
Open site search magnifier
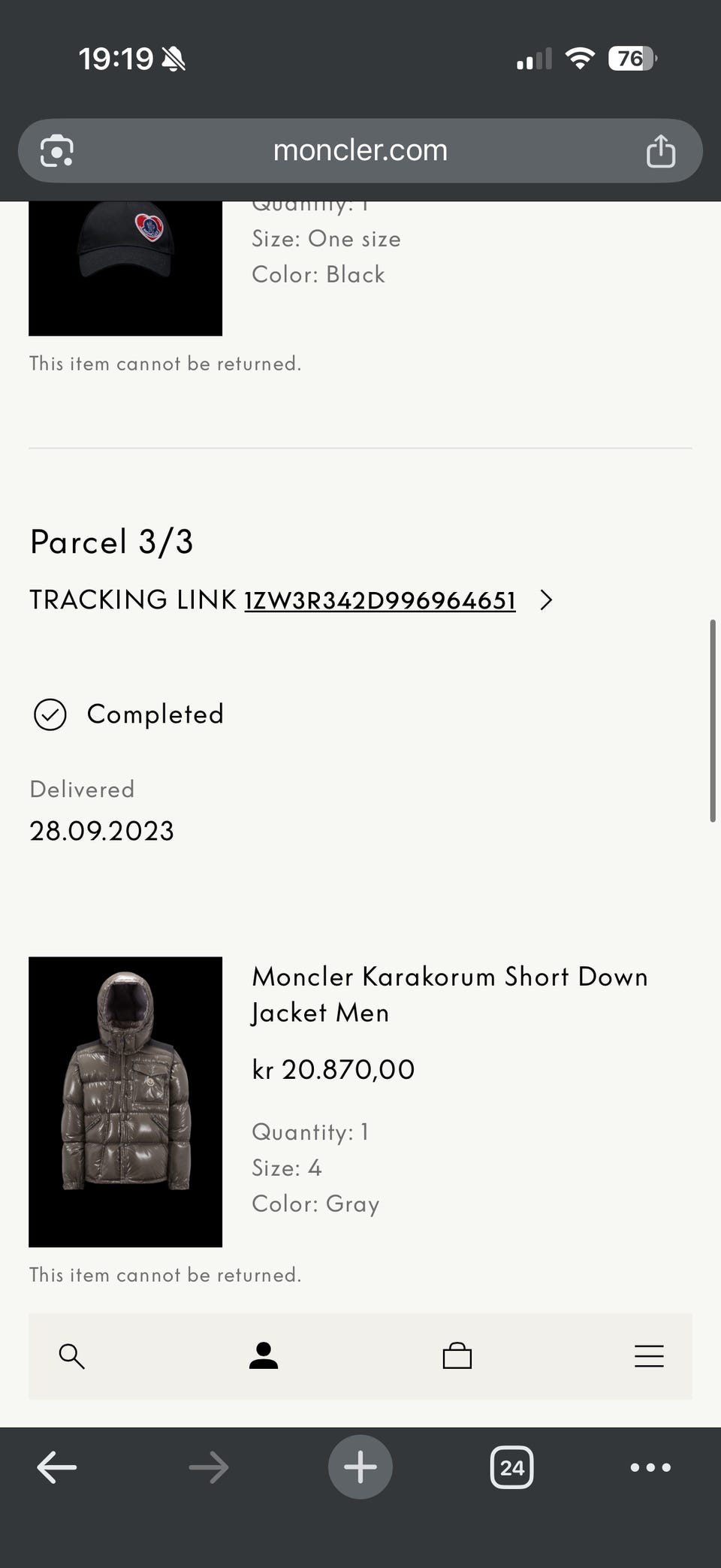(71, 1356)
